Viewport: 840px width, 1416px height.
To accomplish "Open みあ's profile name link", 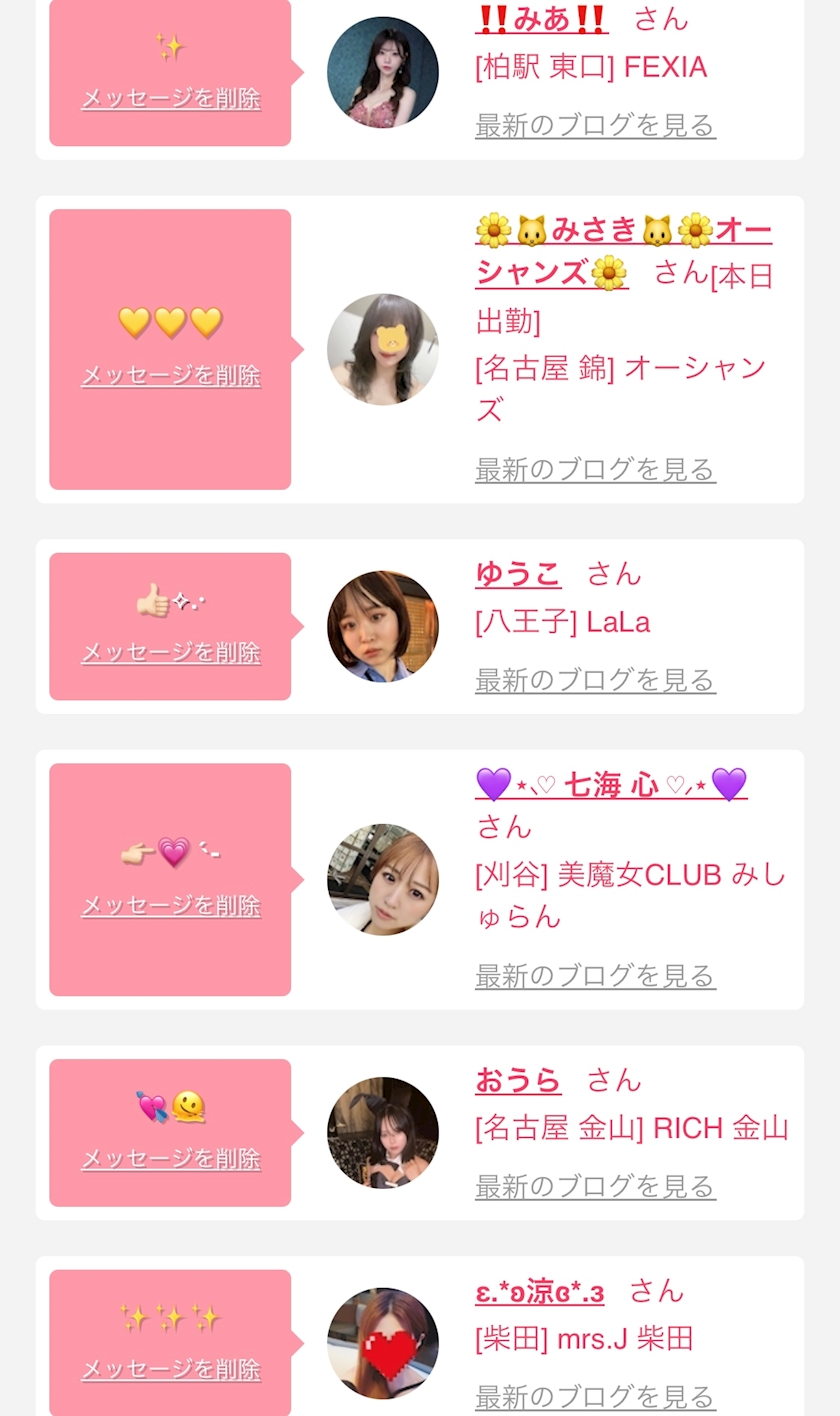I will (541, 18).
